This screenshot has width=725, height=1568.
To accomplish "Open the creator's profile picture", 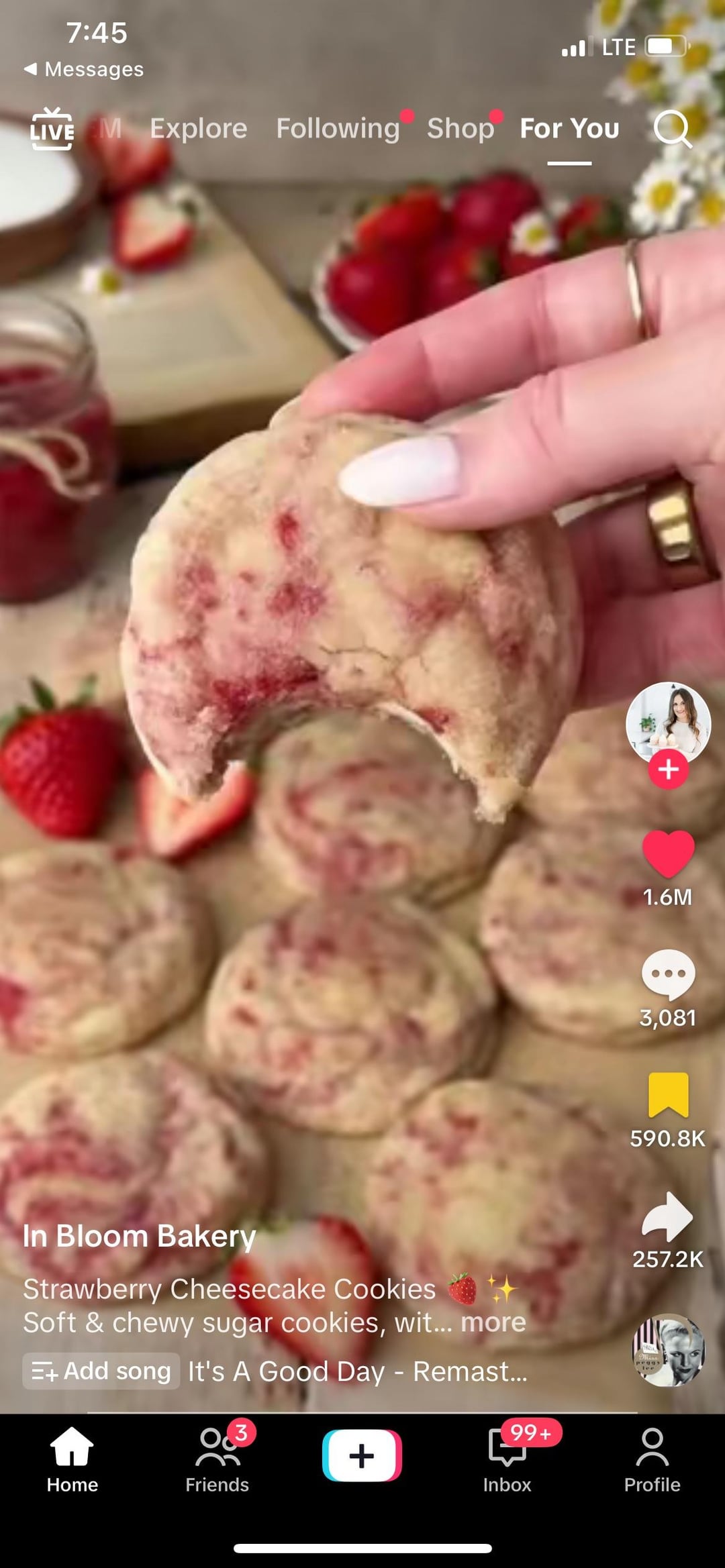I will click(668, 722).
